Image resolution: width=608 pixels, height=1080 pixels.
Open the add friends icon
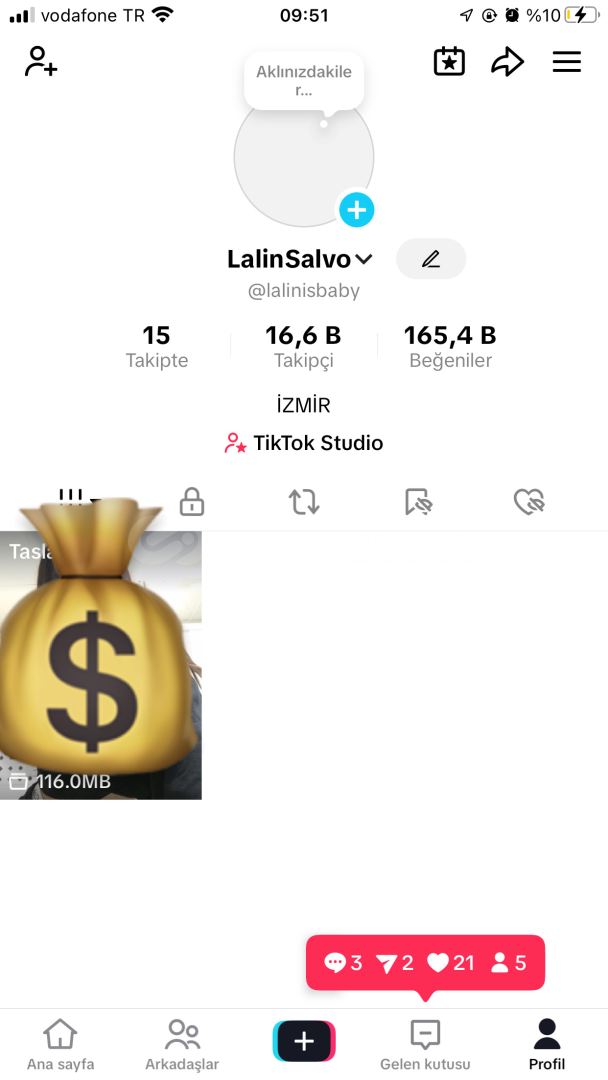(41, 62)
